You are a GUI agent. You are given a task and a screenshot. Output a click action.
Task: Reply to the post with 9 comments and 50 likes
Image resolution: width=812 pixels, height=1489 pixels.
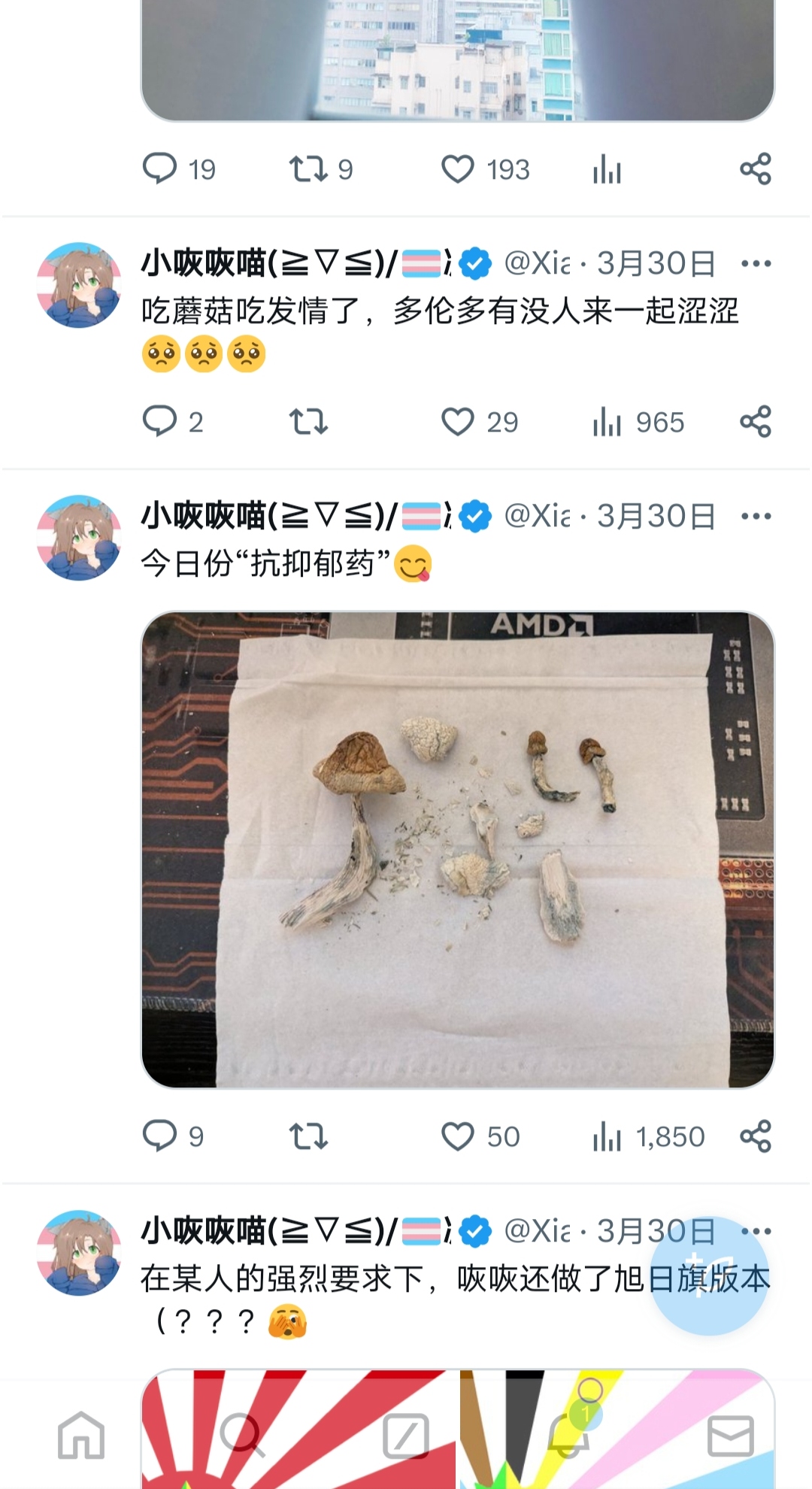(160, 1136)
